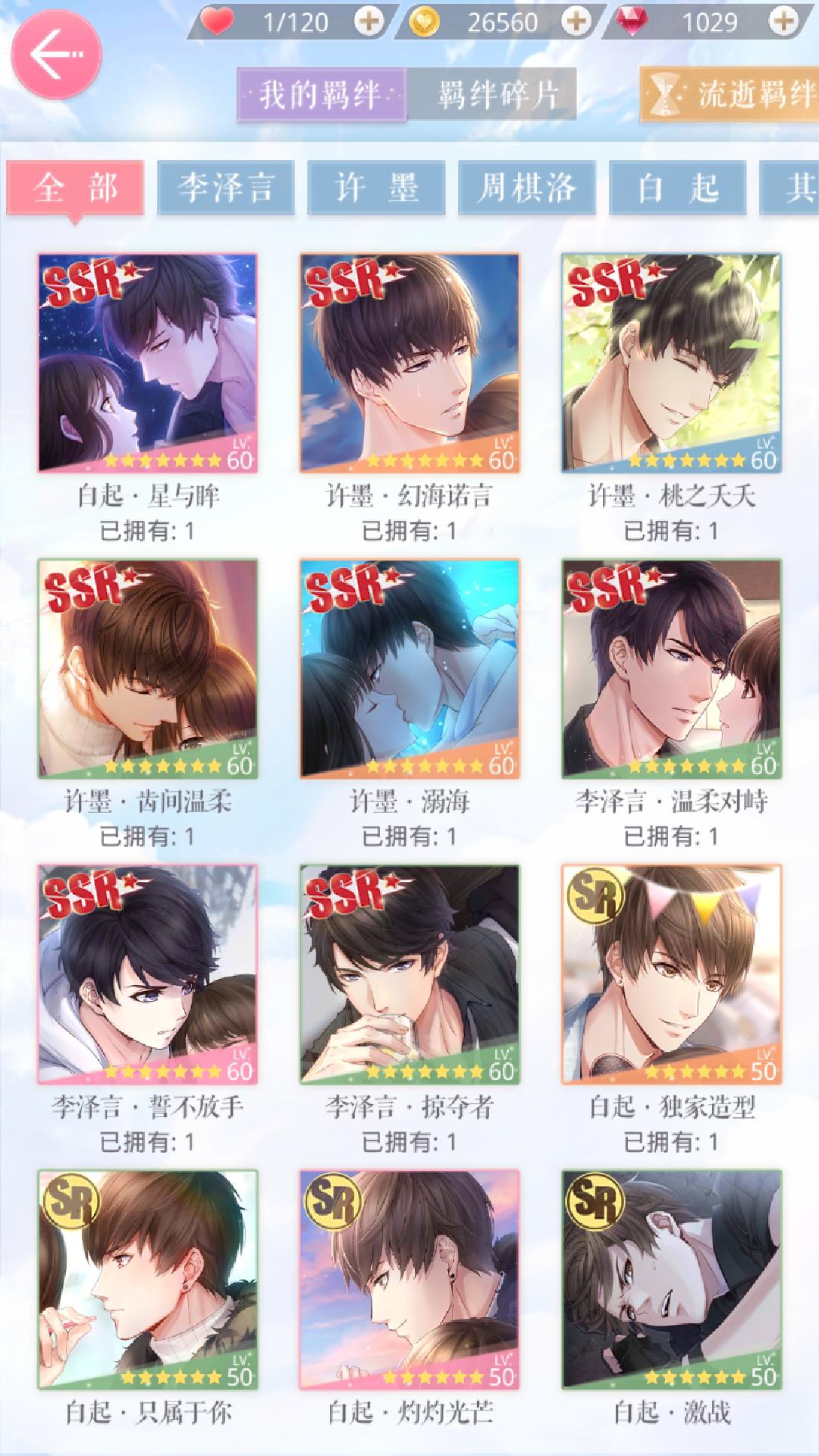Viewport: 819px width, 1456px height.
Task: Switch to the 羁绊碎片 tab
Action: pos(497,95)
